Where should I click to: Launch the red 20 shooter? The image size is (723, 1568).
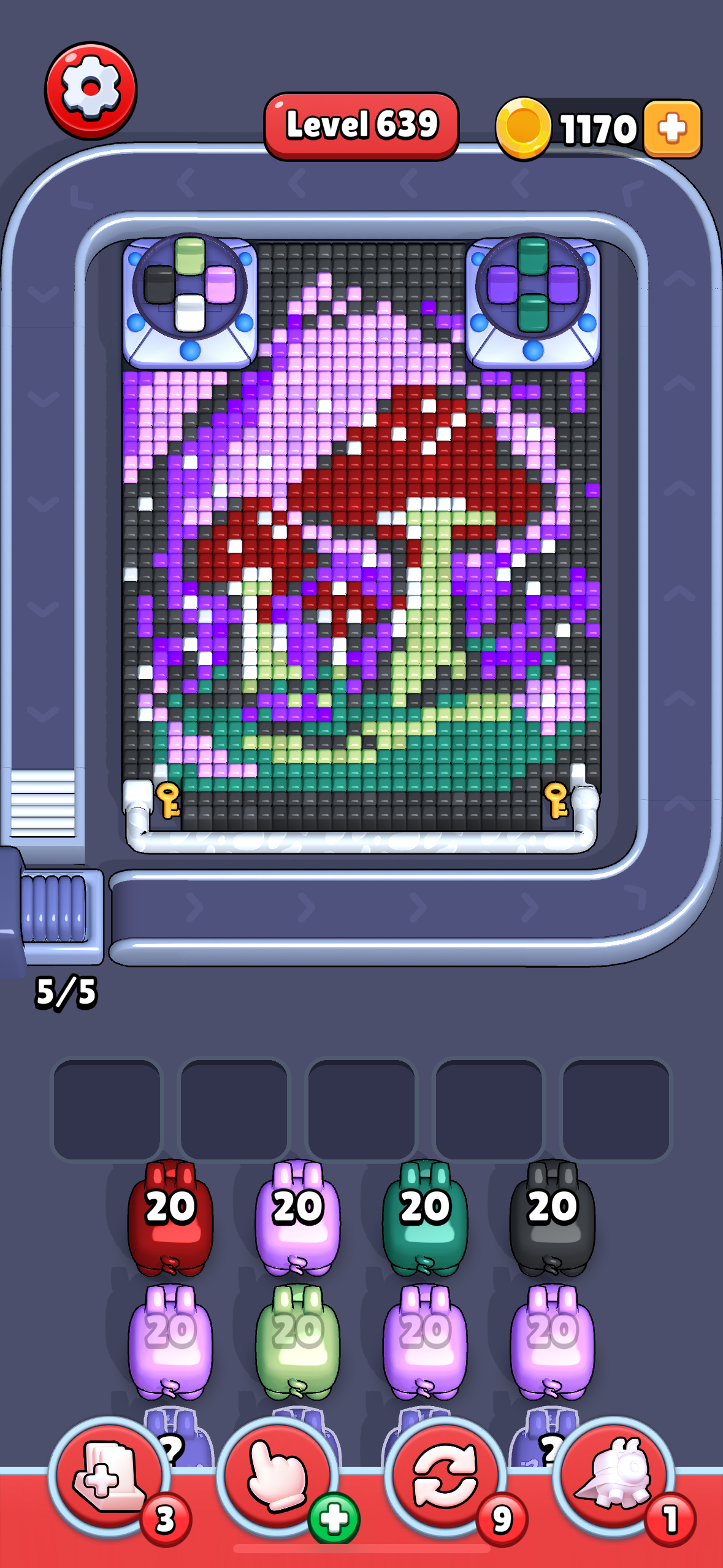170,1217
